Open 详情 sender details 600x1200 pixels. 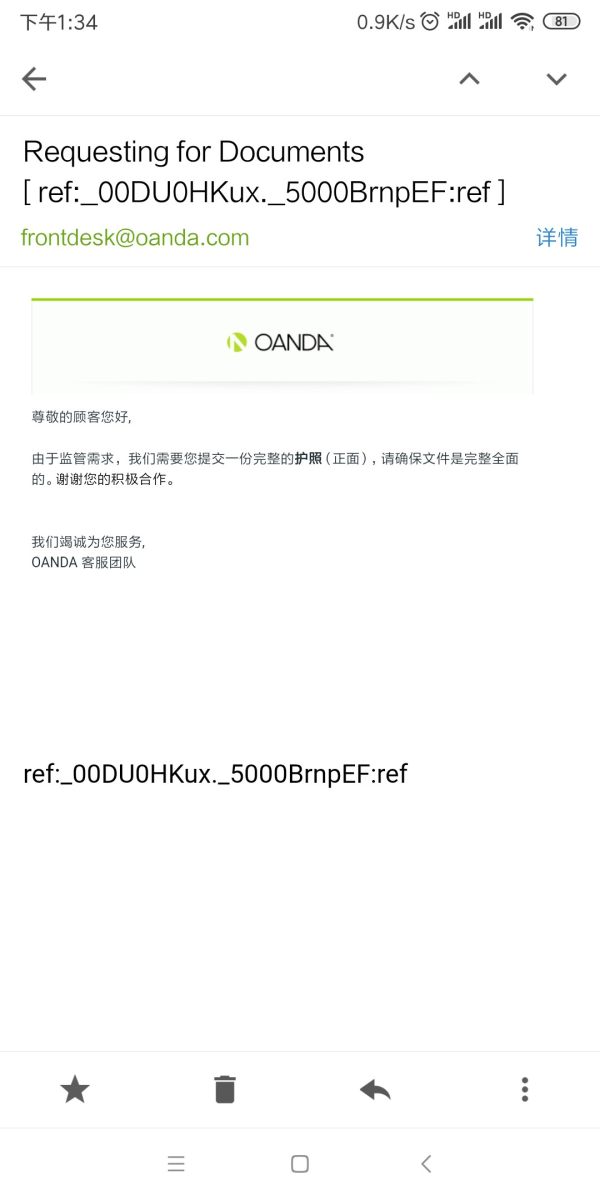[x=557, y=237]
